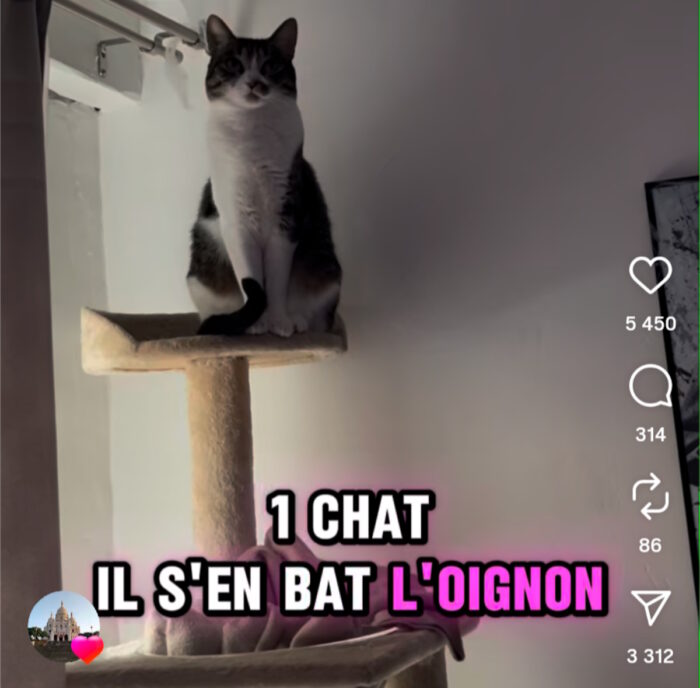The width and height of the screenshot is (700, 688).
Task: Open the creator's profile avatar
Action: pos(63,623)
